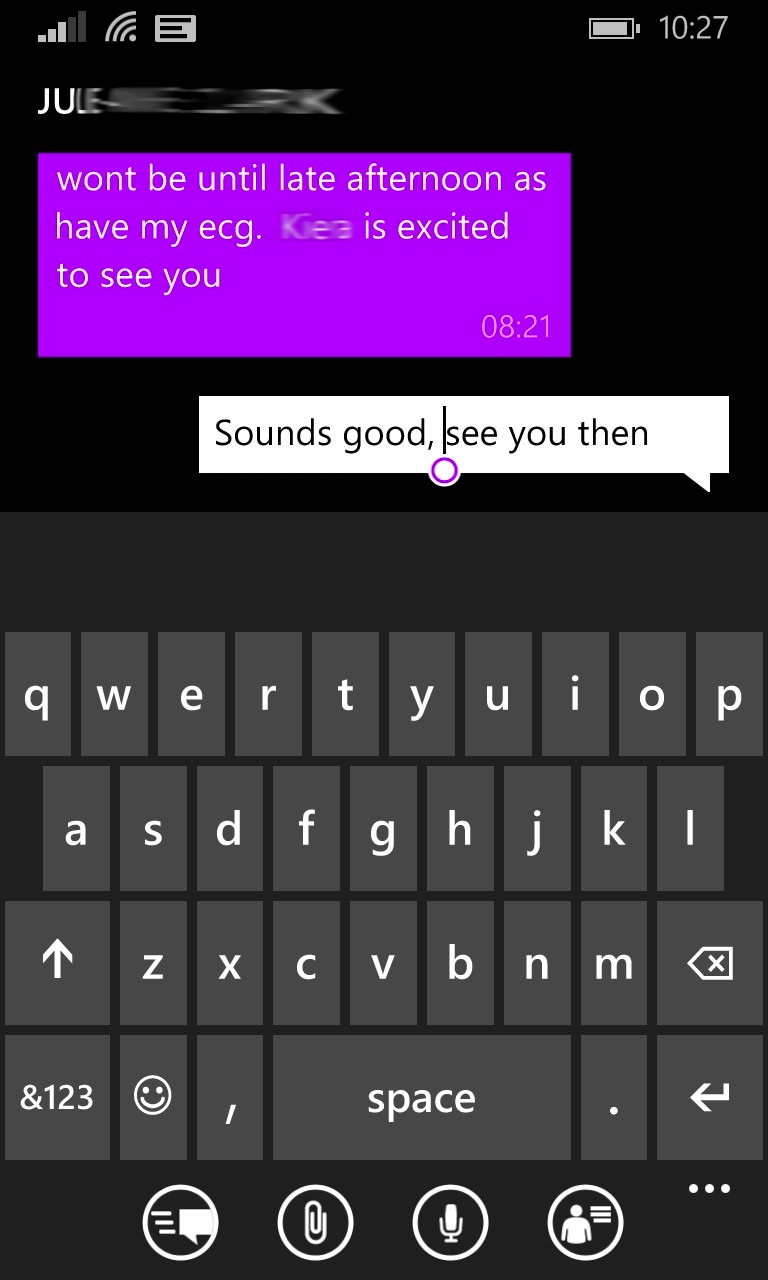Dictate message using the microphone
Viewport: 768px width, 1280px height.
450,1221
